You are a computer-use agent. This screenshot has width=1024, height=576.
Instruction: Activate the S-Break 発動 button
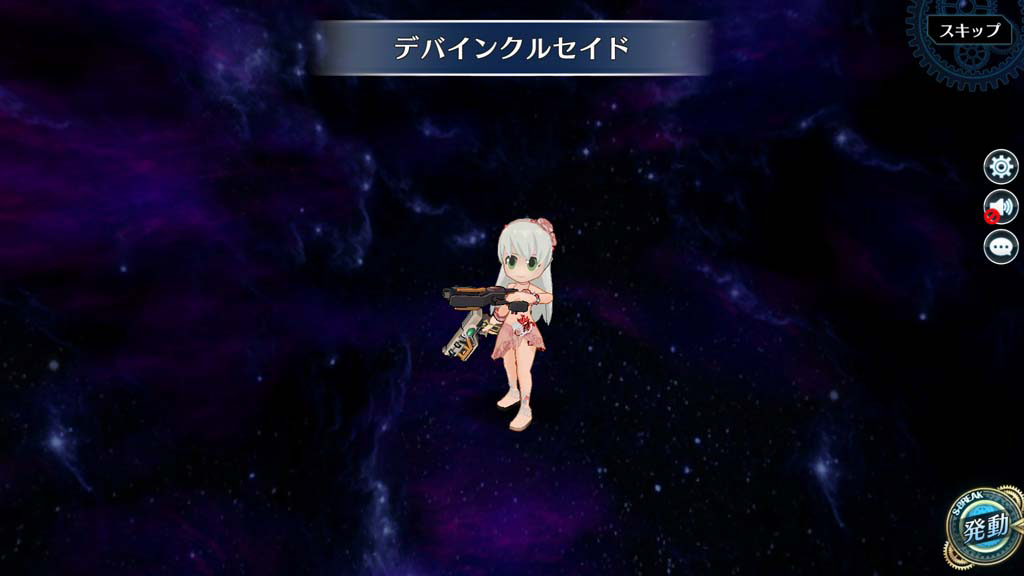point(986,528)
